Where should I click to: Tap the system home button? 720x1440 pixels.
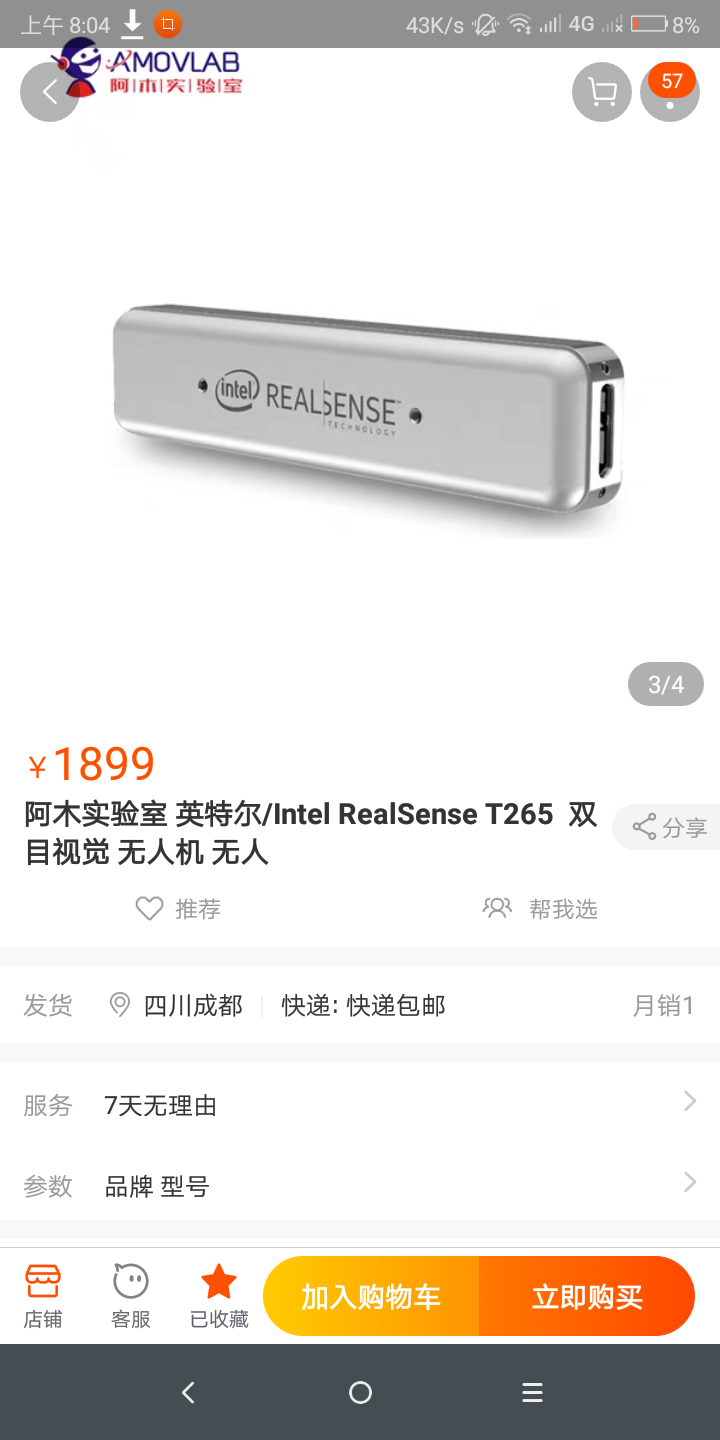(x=360, y=1392)
